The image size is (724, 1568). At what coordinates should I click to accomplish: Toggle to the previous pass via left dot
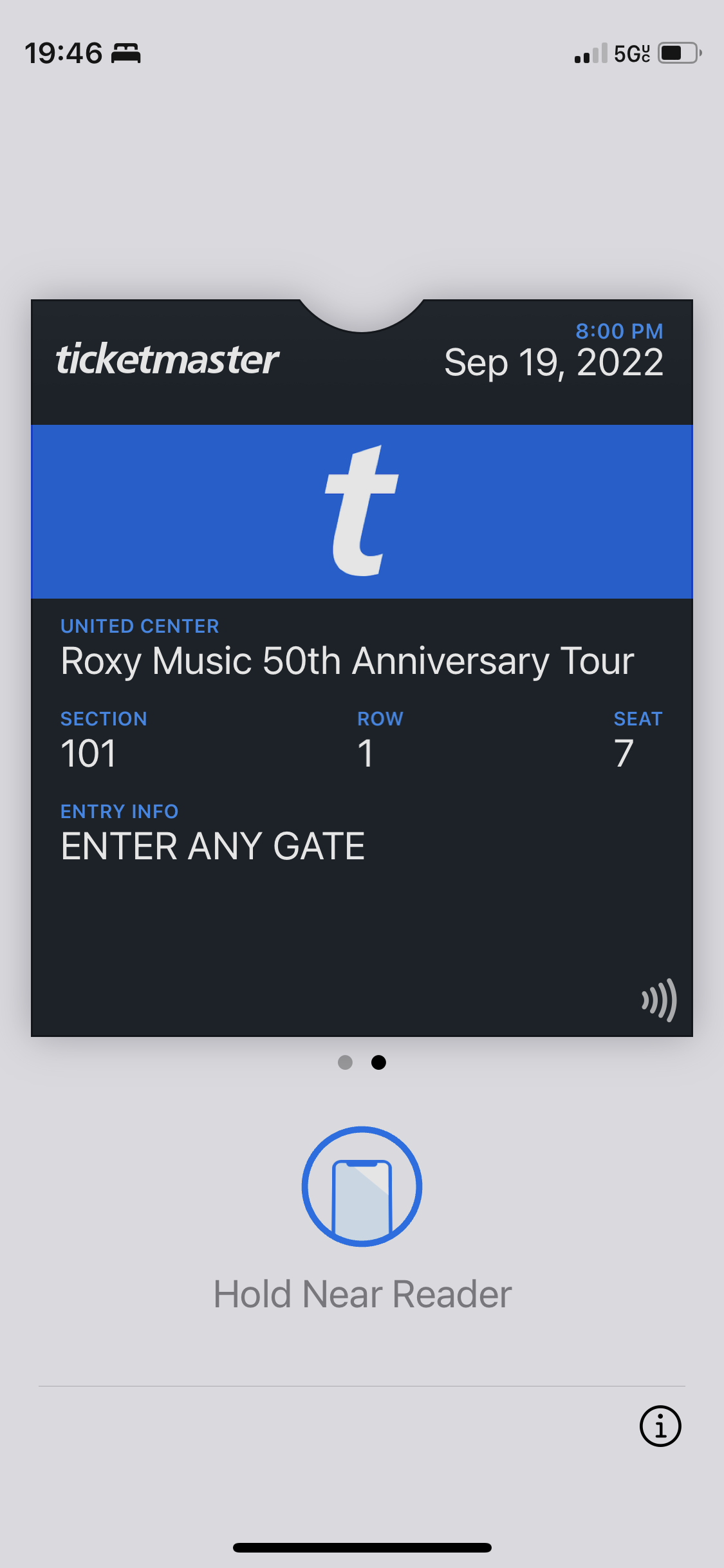346,1063
